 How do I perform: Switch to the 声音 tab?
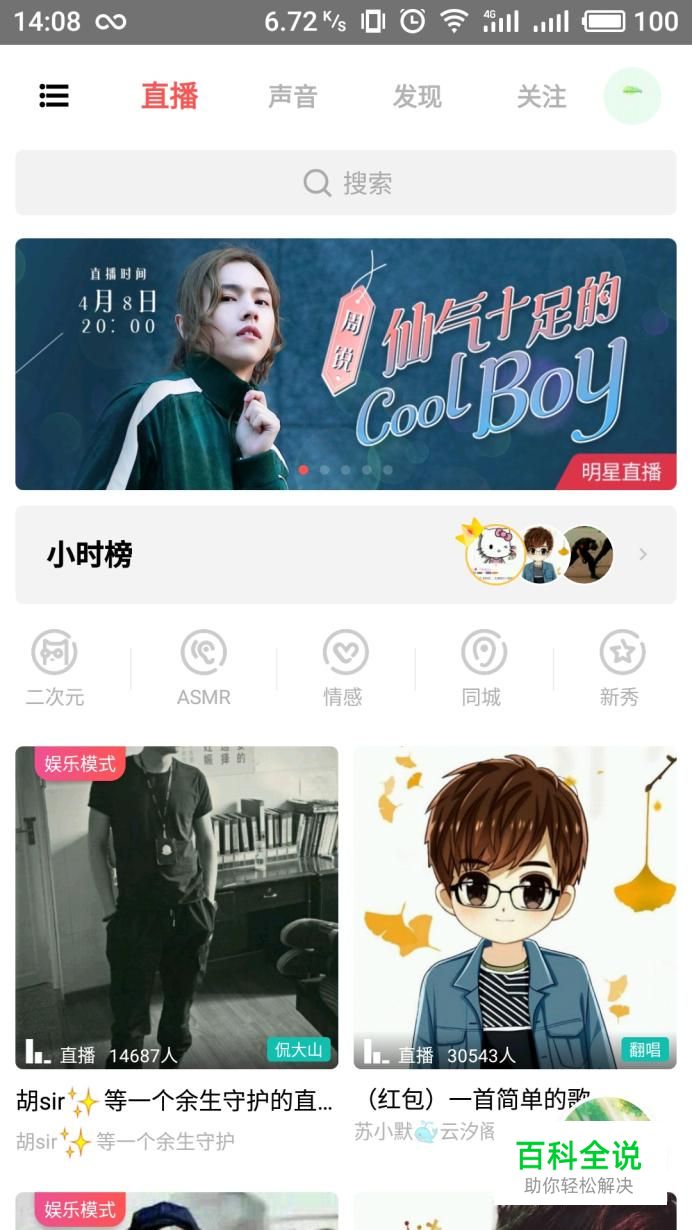coord(292,97)
